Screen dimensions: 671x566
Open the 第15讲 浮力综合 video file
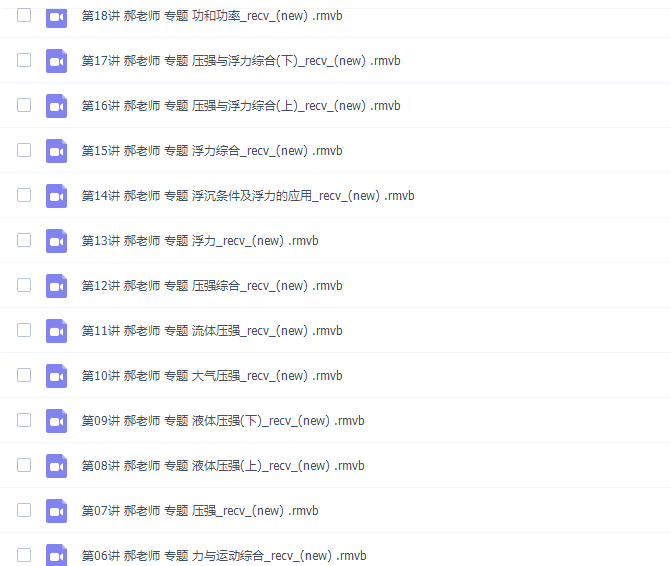coord(212,151)
